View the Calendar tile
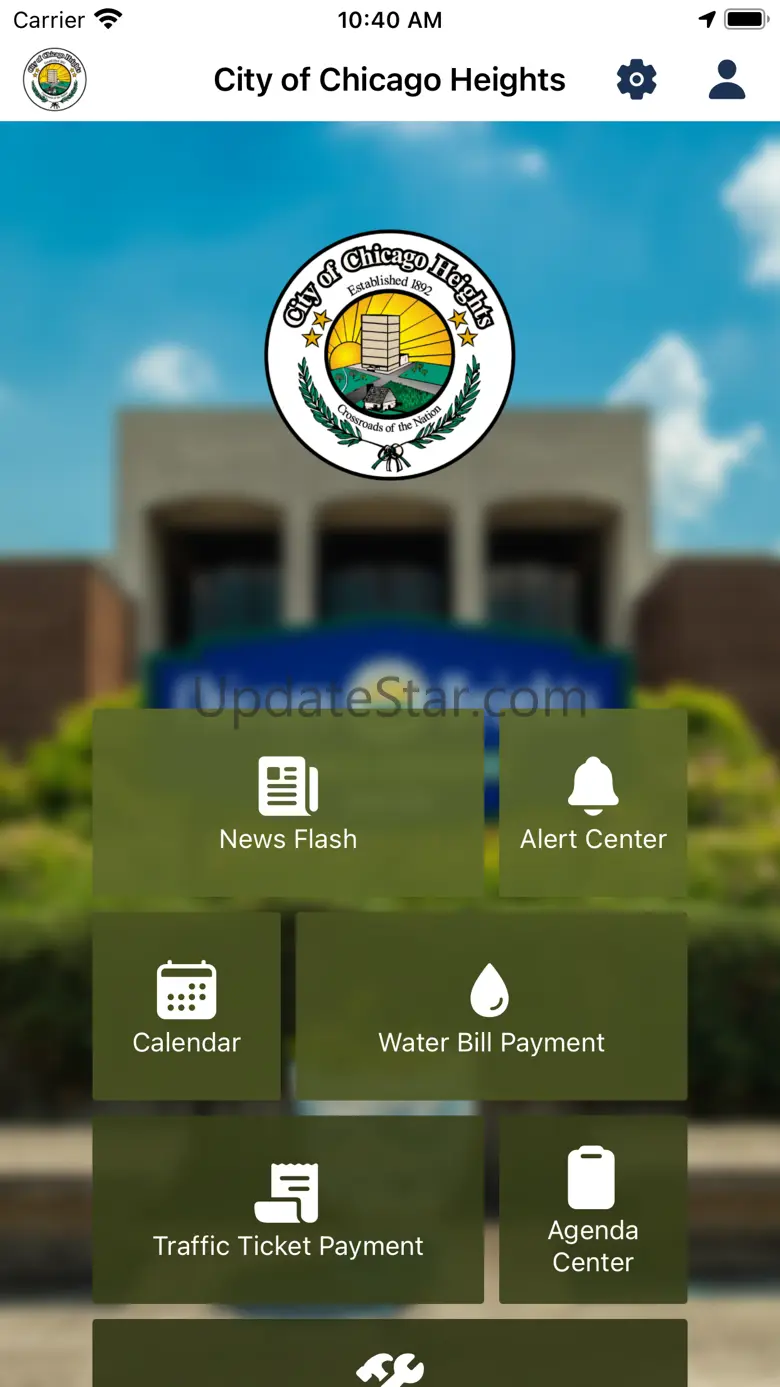Viewport: 780px width, 1387px height. (187, 1007)
